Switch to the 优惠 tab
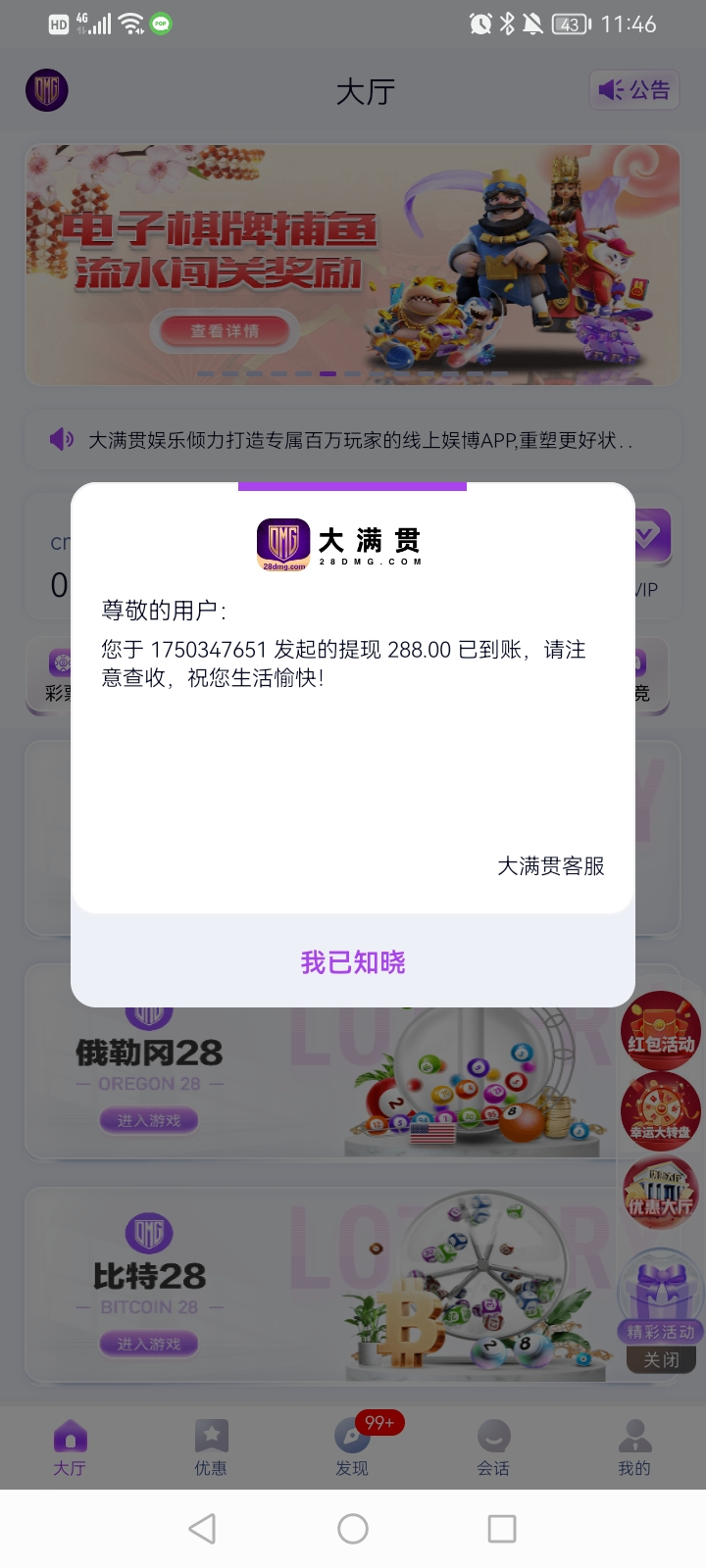Viewport: 706px width, 1568px height. point(211,1448)
